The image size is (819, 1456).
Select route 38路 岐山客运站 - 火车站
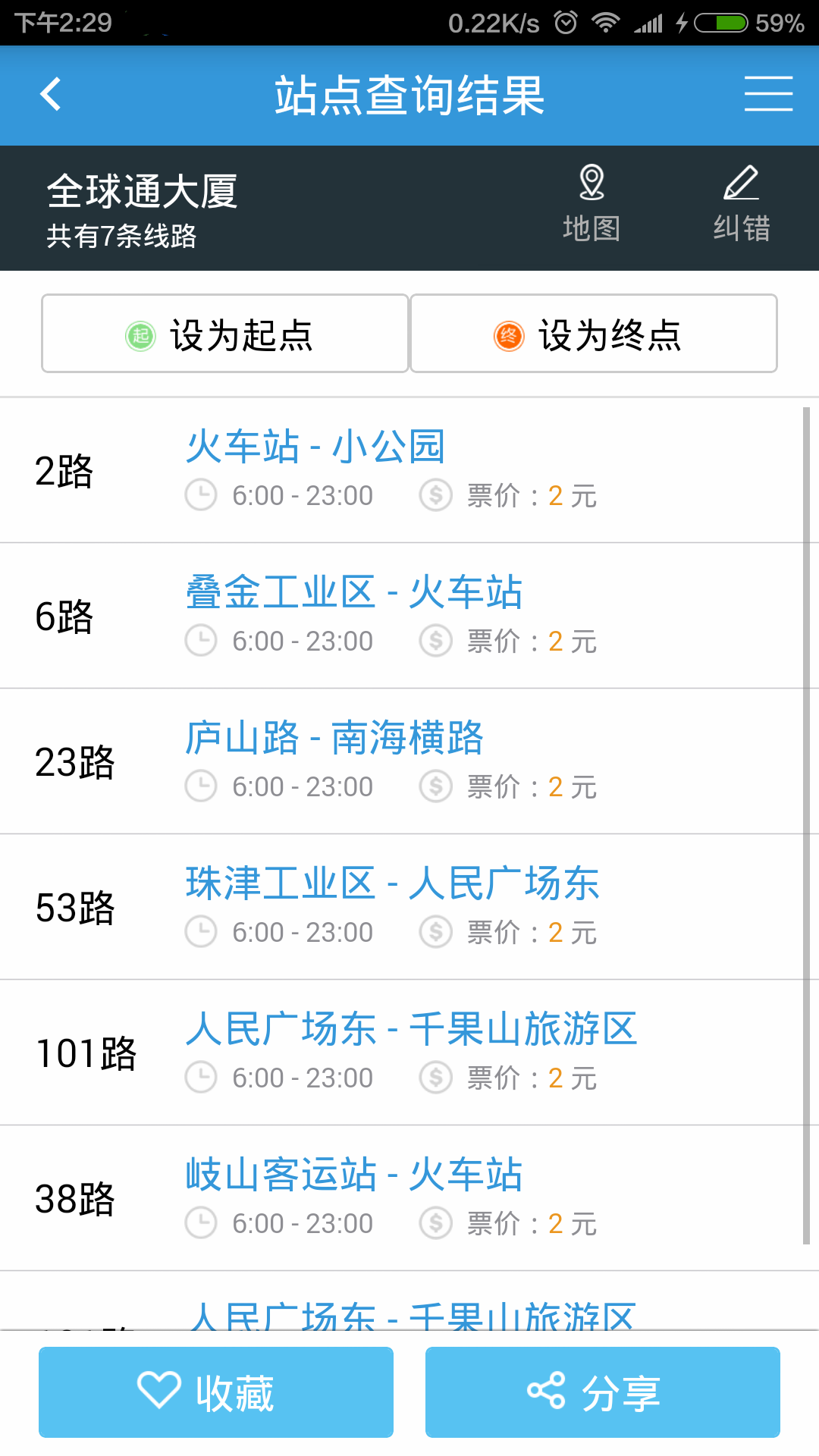(x=402, y=1198)
